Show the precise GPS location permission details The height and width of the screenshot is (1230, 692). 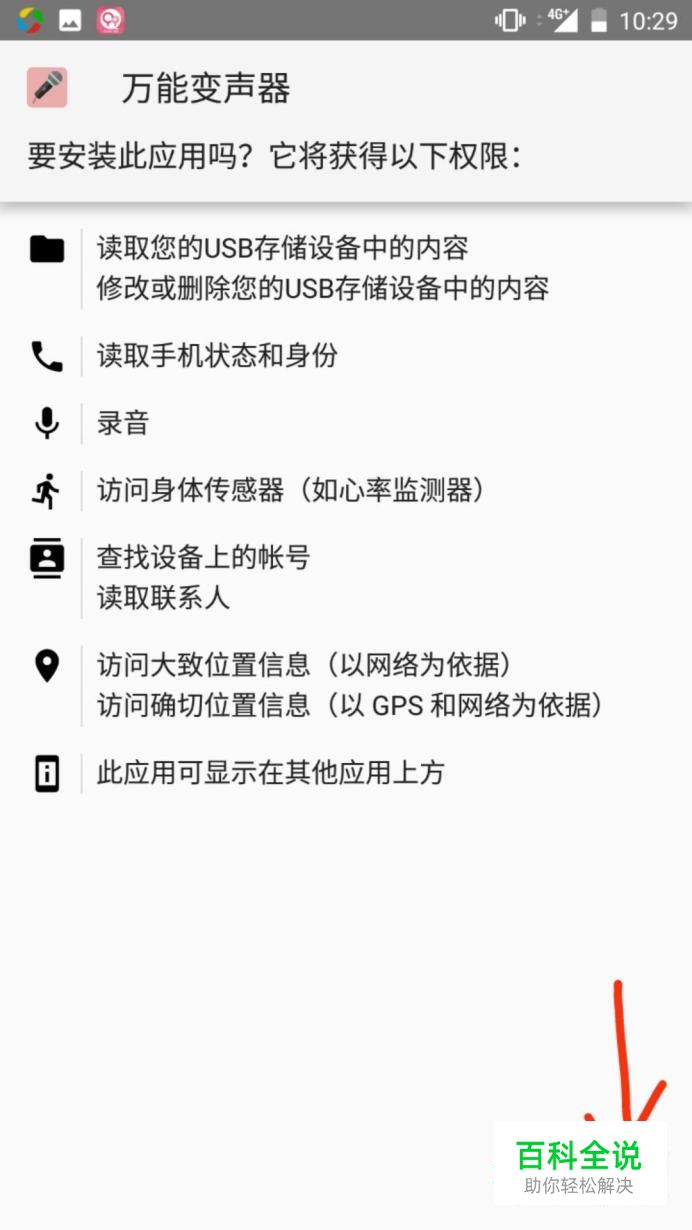click(350, 706)
